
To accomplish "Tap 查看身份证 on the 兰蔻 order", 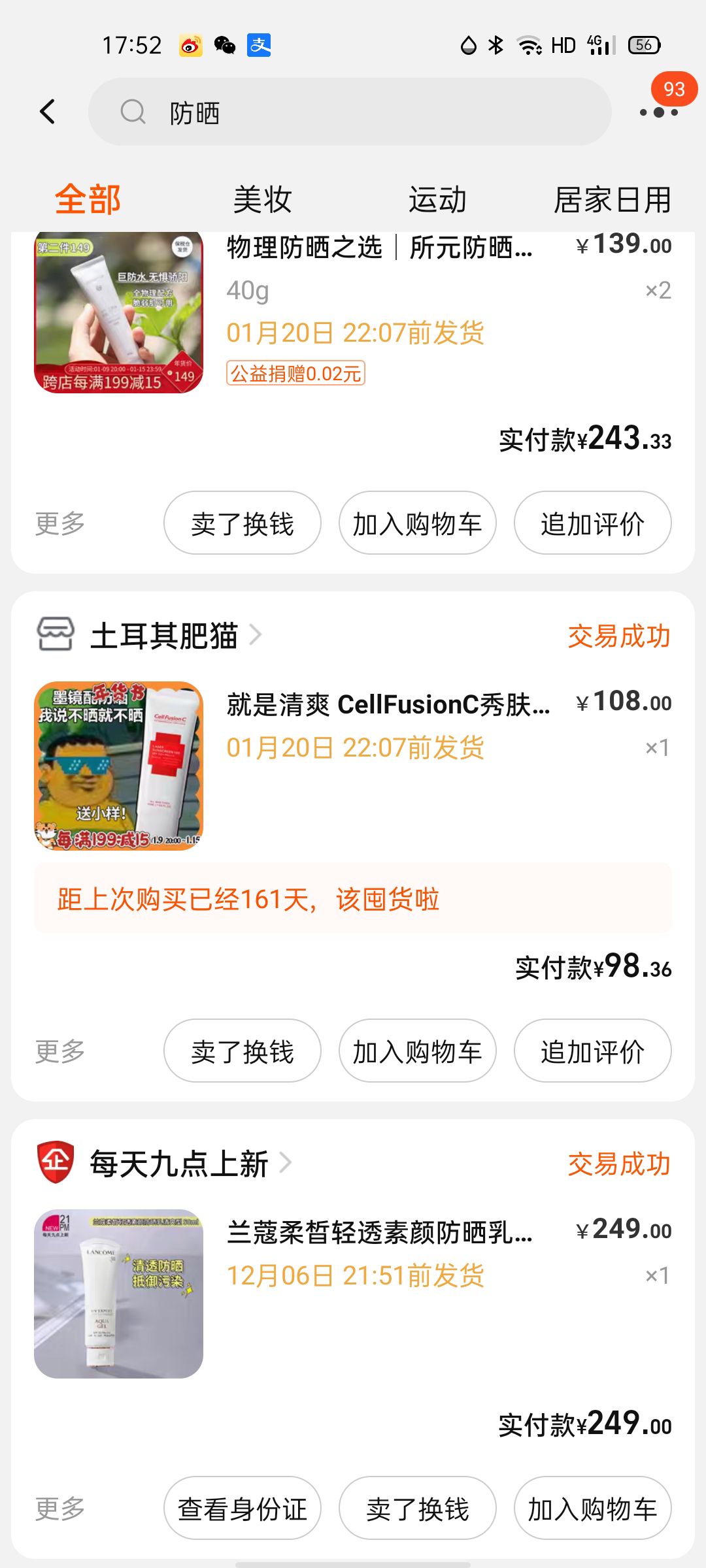I will (242, 1509).
